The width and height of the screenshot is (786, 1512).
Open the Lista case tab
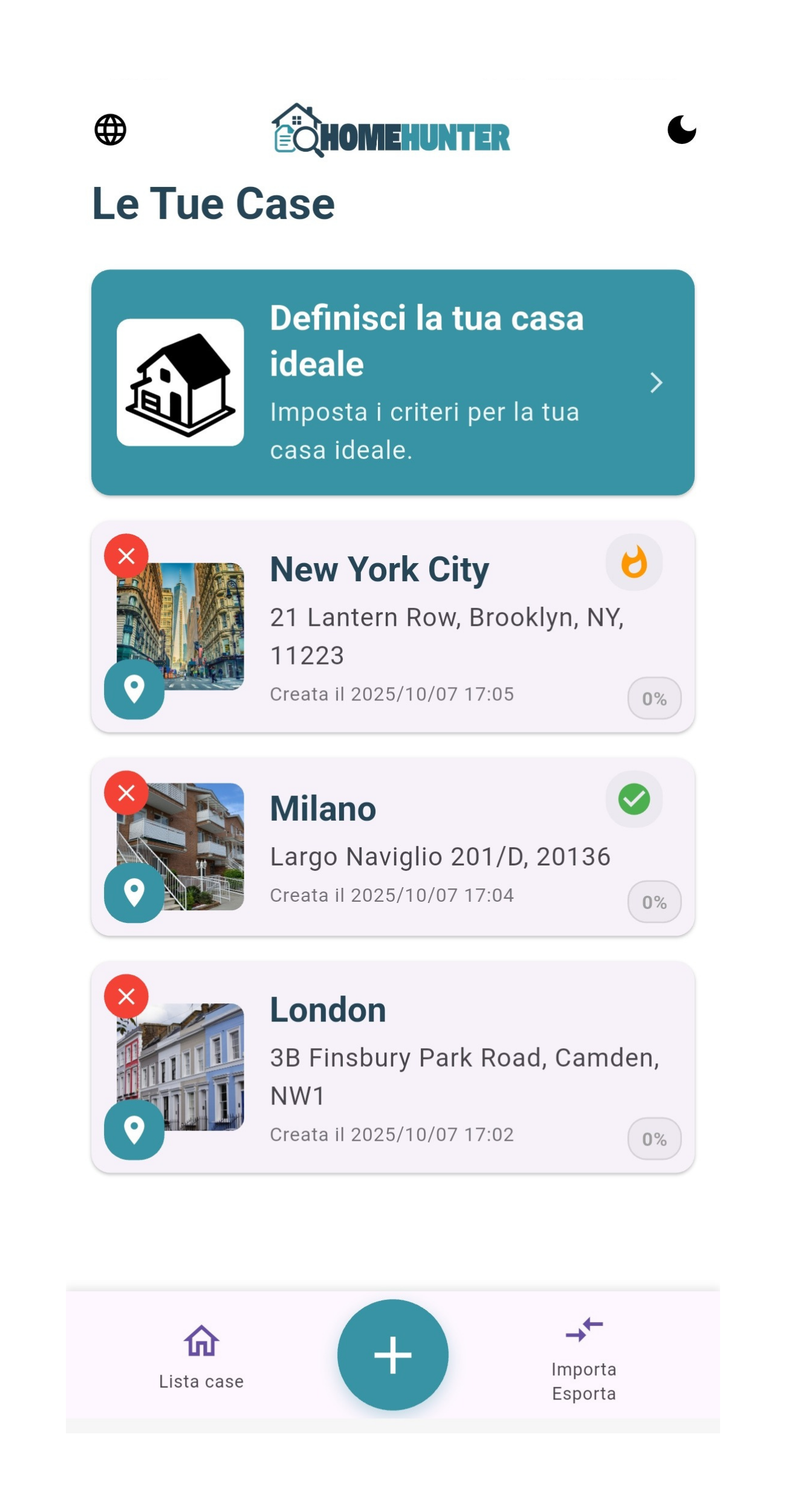[x=201, y=1361]
